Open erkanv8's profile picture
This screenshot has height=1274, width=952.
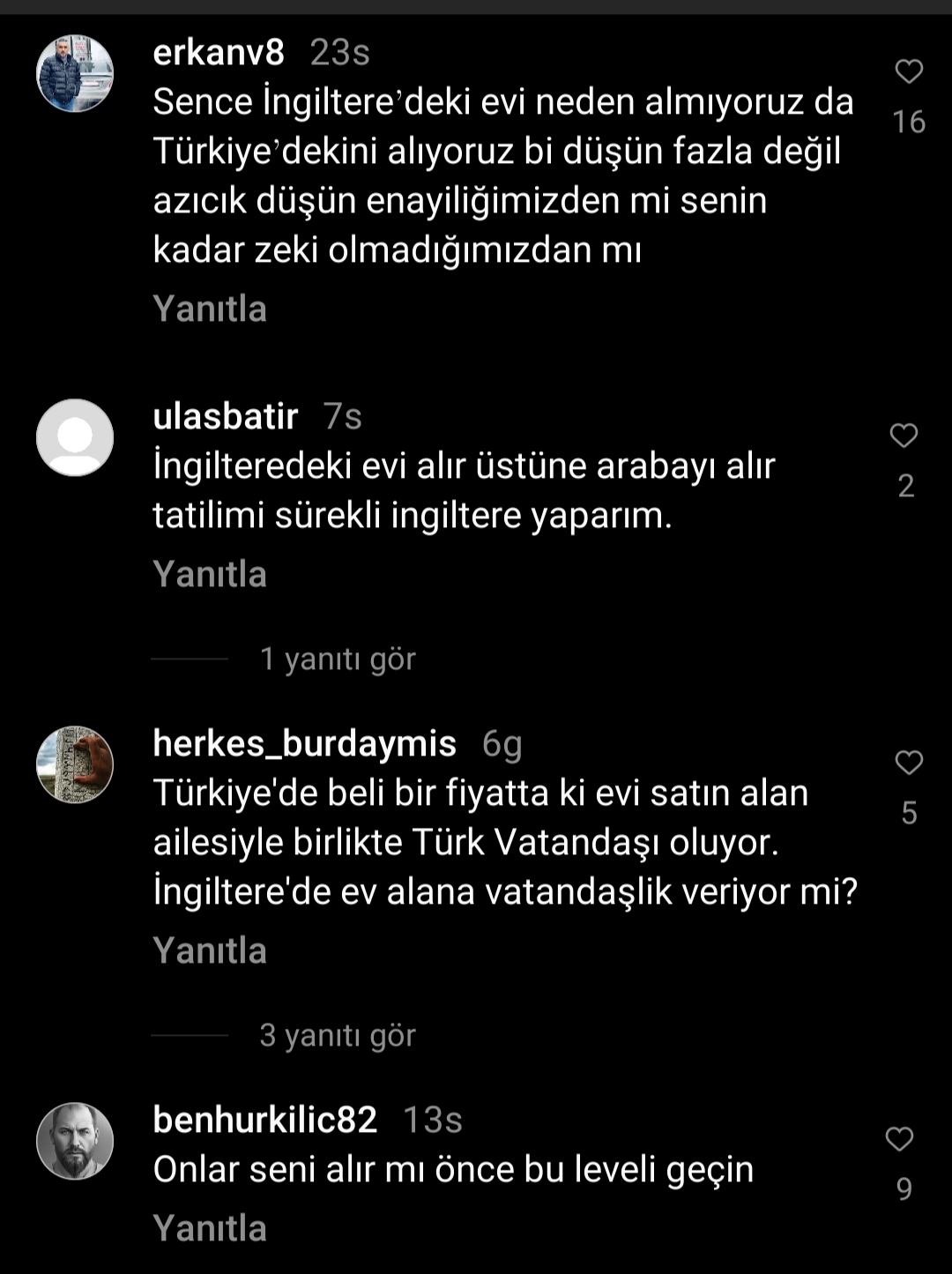click(75, 73)
